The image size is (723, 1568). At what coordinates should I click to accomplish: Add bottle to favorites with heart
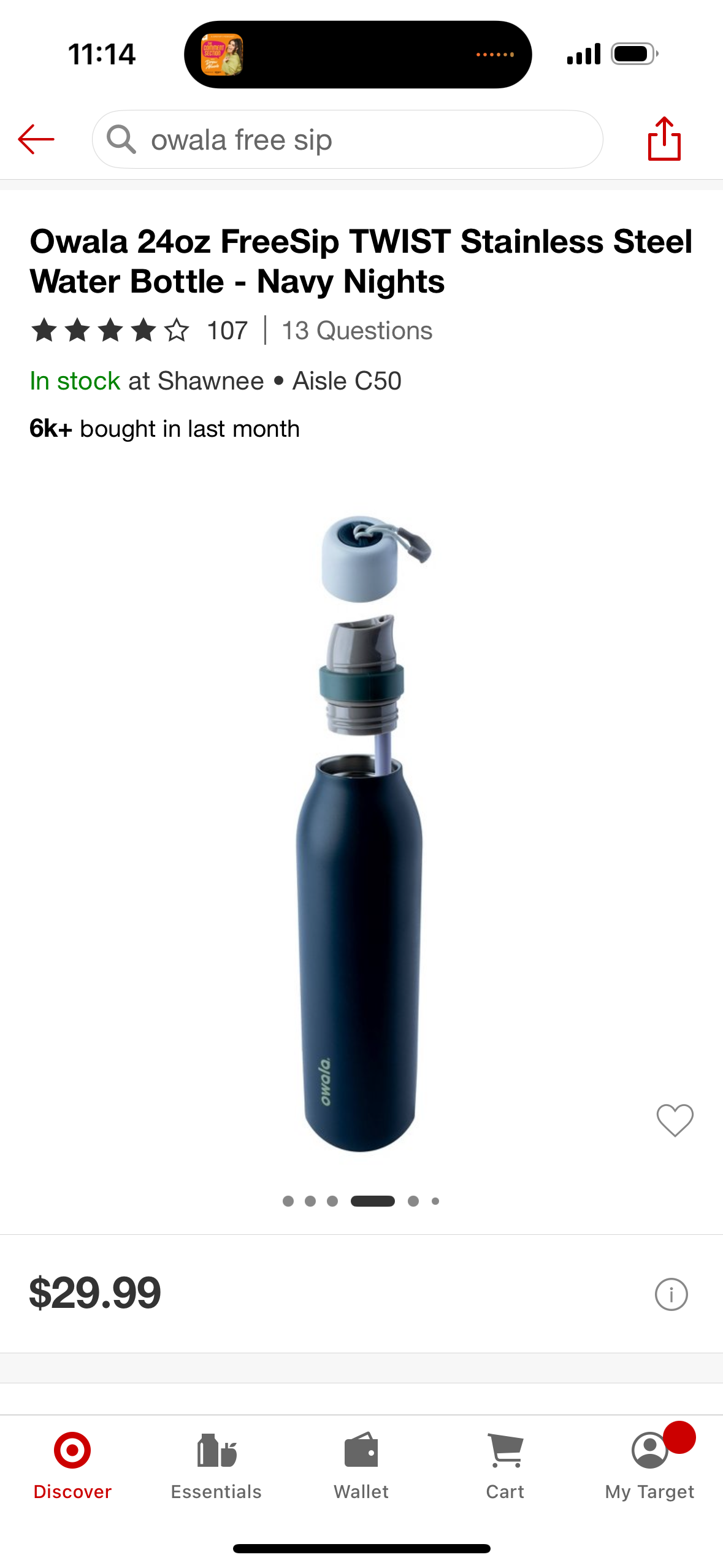[675, 1120]
